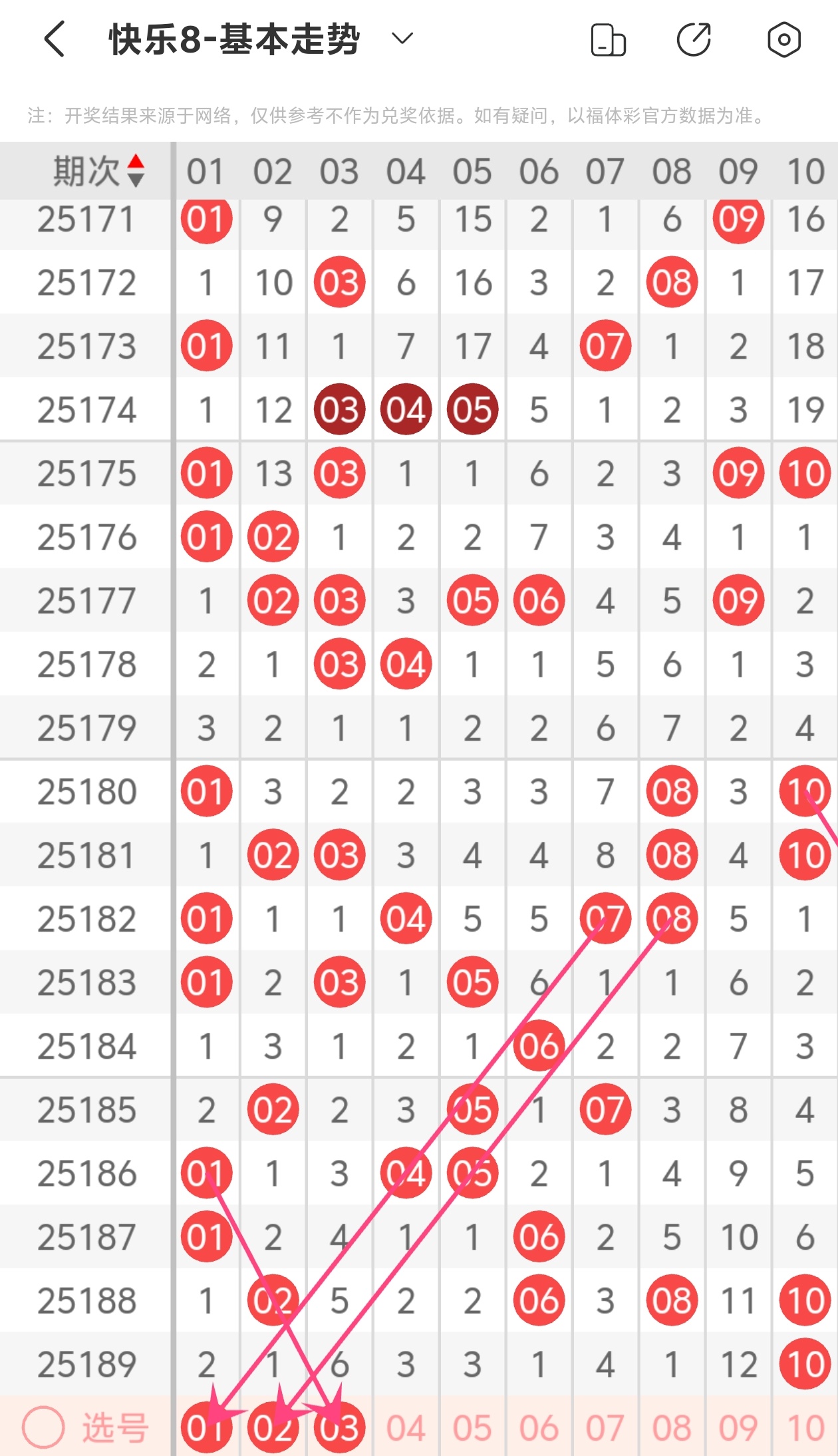Screen dimensions: 838x1456
Task: Tap the 选号 circle in the bottom row
Action: [x=43, y=1427]
